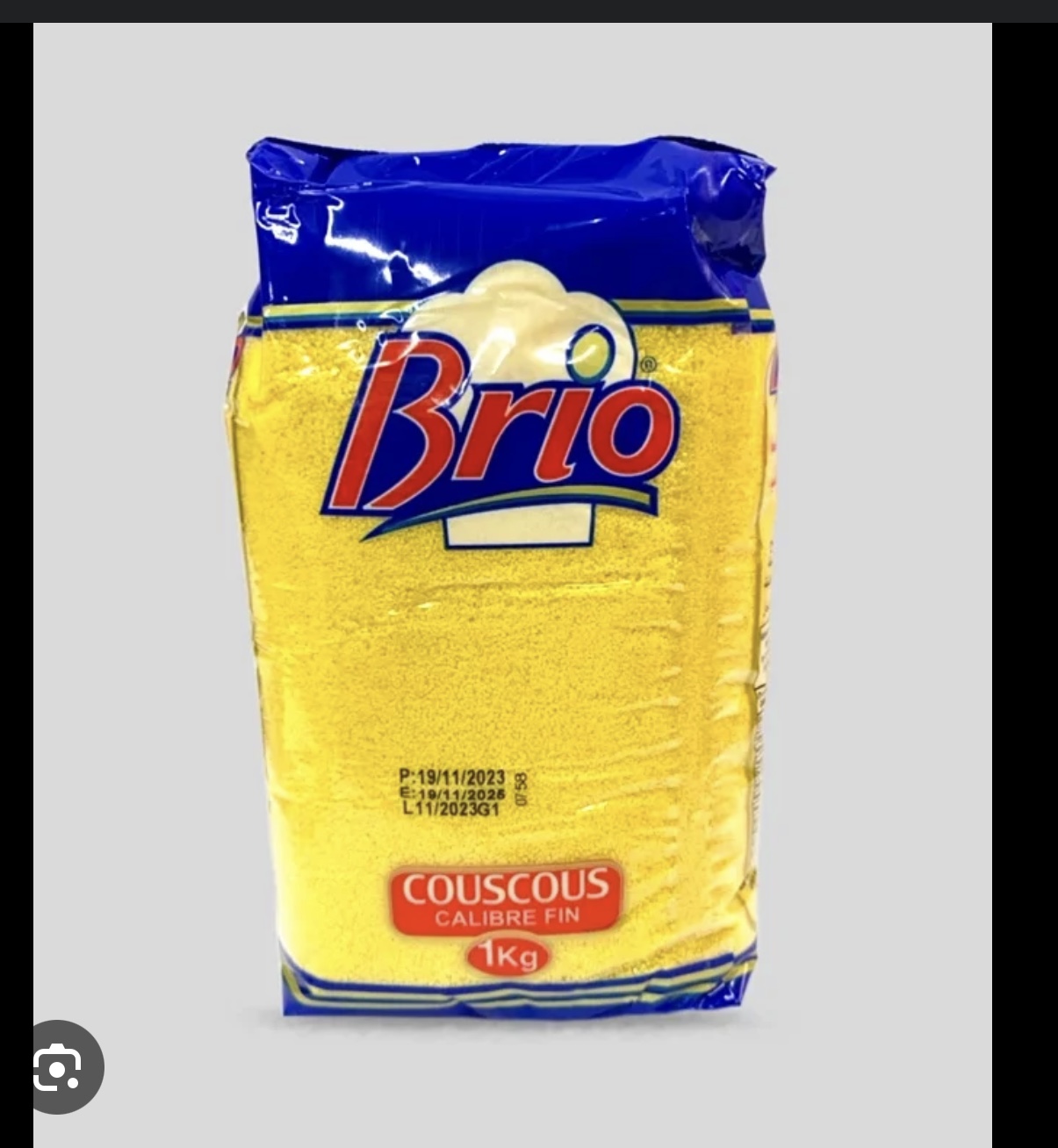Search this image with the lens icon
1058x1148 pixels.
click(58, 1067)
